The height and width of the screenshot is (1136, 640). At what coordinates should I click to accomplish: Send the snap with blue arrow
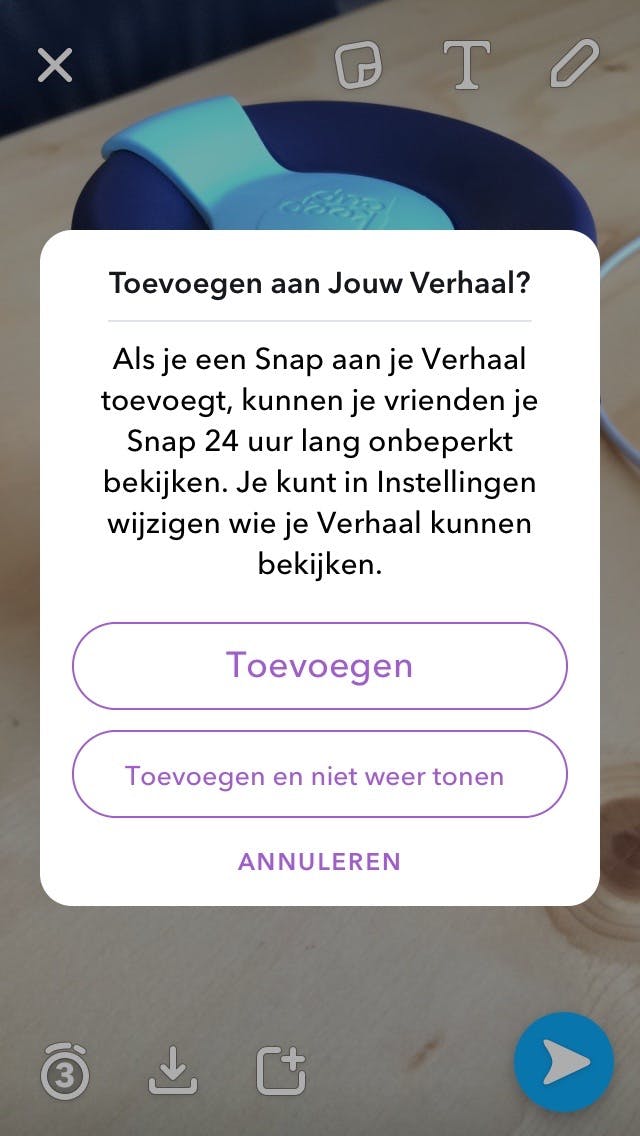564,1063
